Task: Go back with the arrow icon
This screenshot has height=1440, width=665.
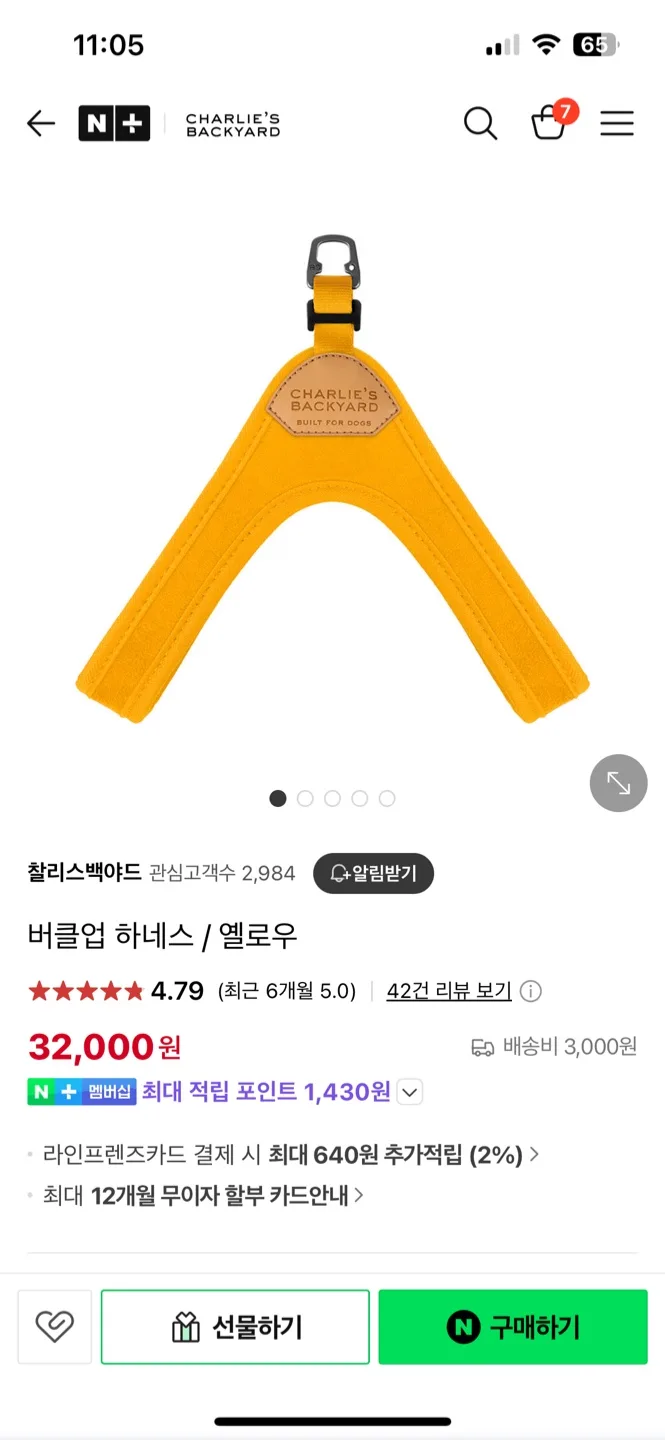Action: click(41, 124)
